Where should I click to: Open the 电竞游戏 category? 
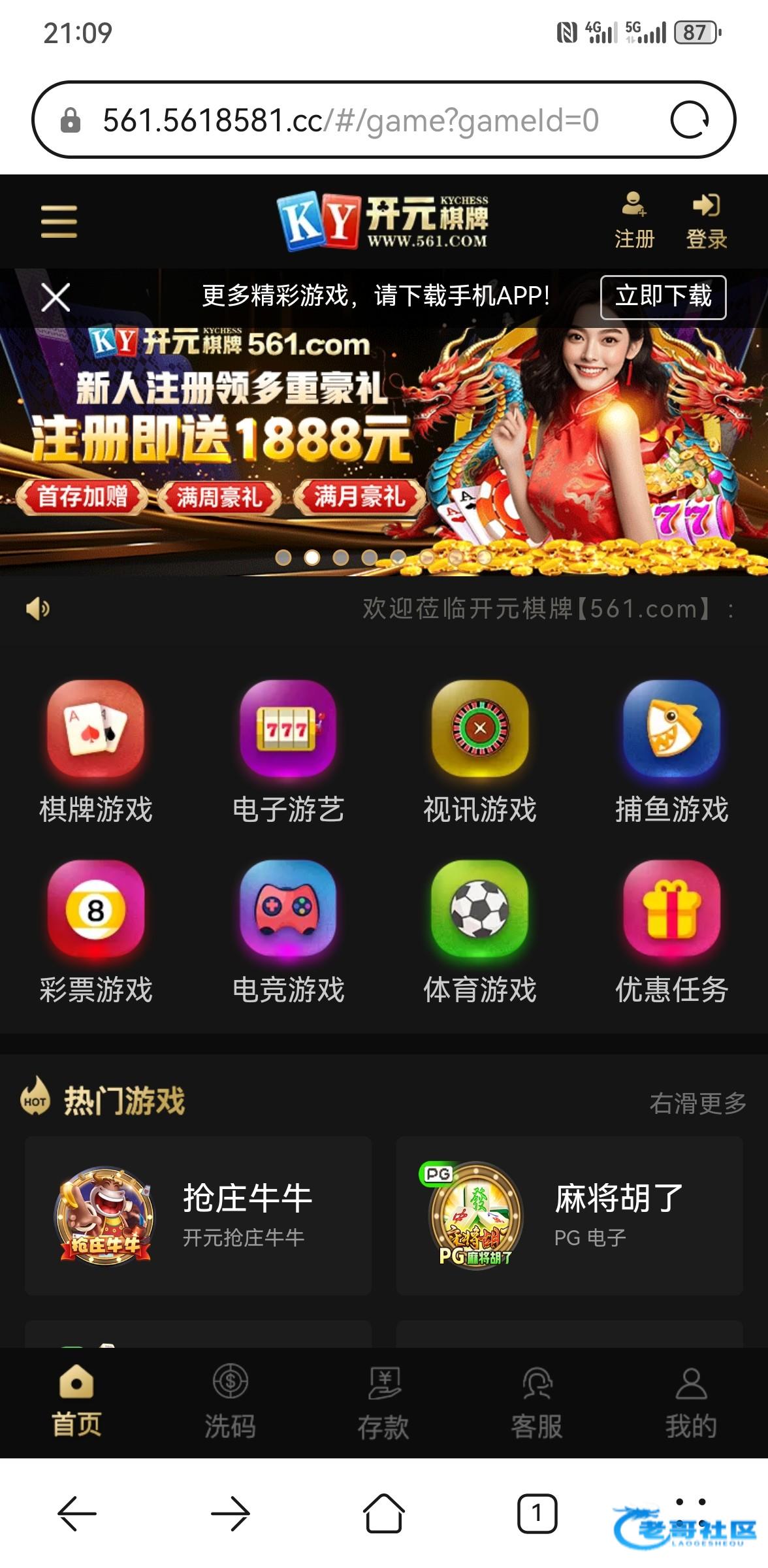(x=288, y=932)
